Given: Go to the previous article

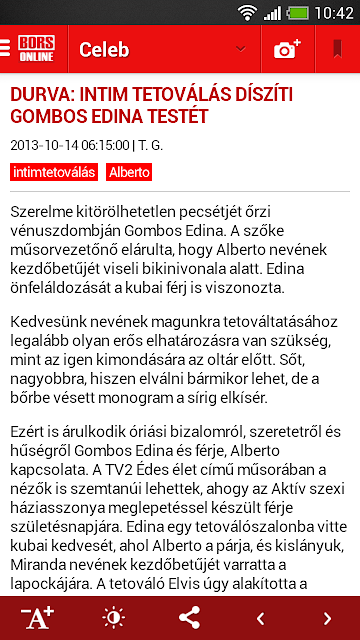Looking at the screenshot, I should (260, 618).
